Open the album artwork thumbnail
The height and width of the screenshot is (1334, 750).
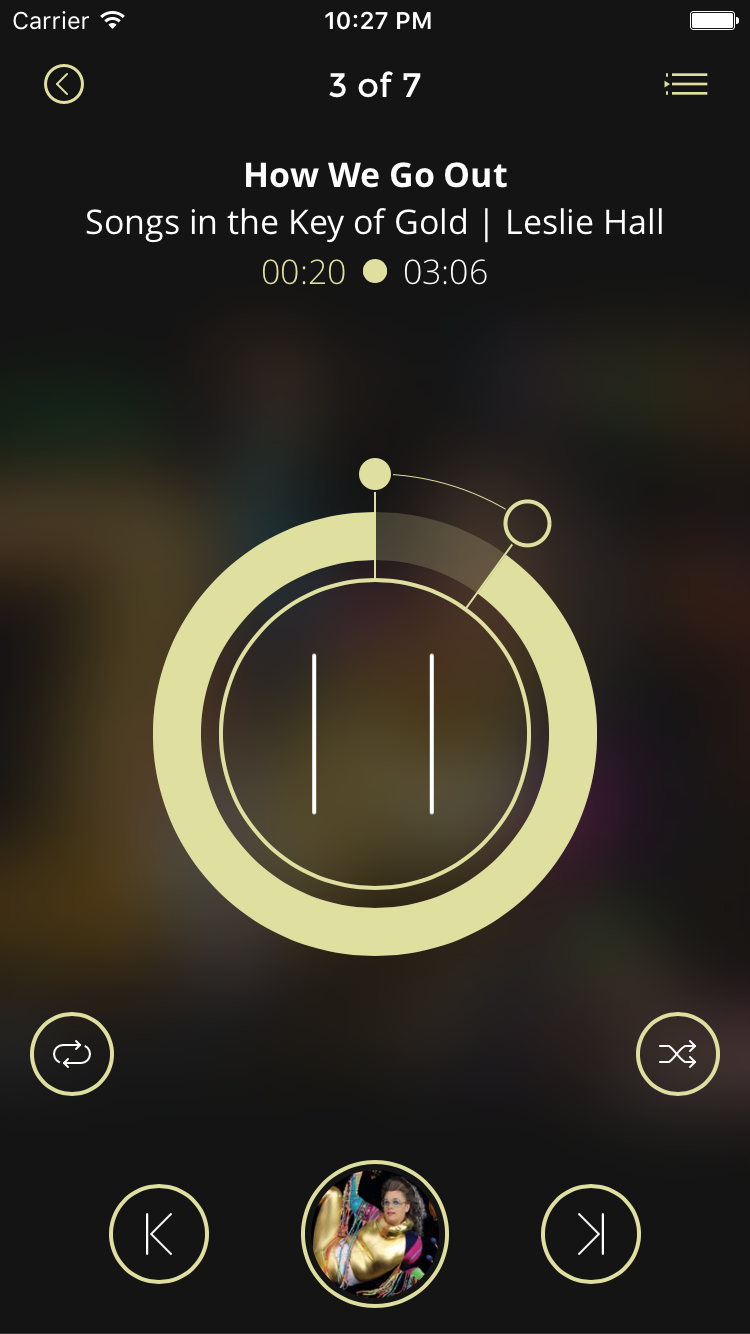(x=375, y=1235)
